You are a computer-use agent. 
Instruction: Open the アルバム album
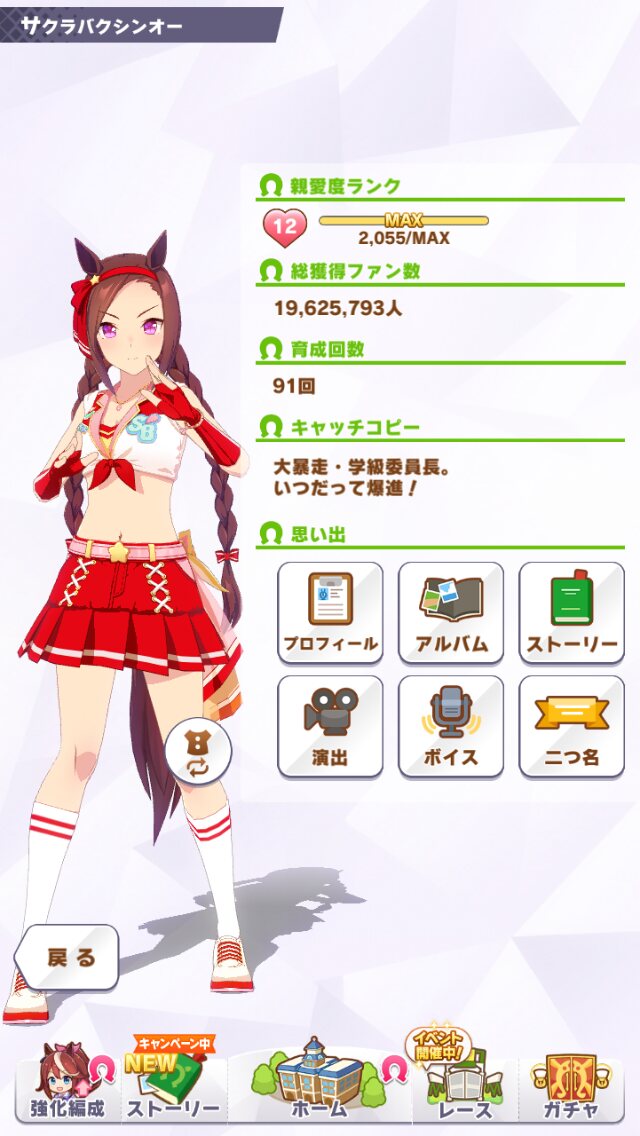point(451,612)
